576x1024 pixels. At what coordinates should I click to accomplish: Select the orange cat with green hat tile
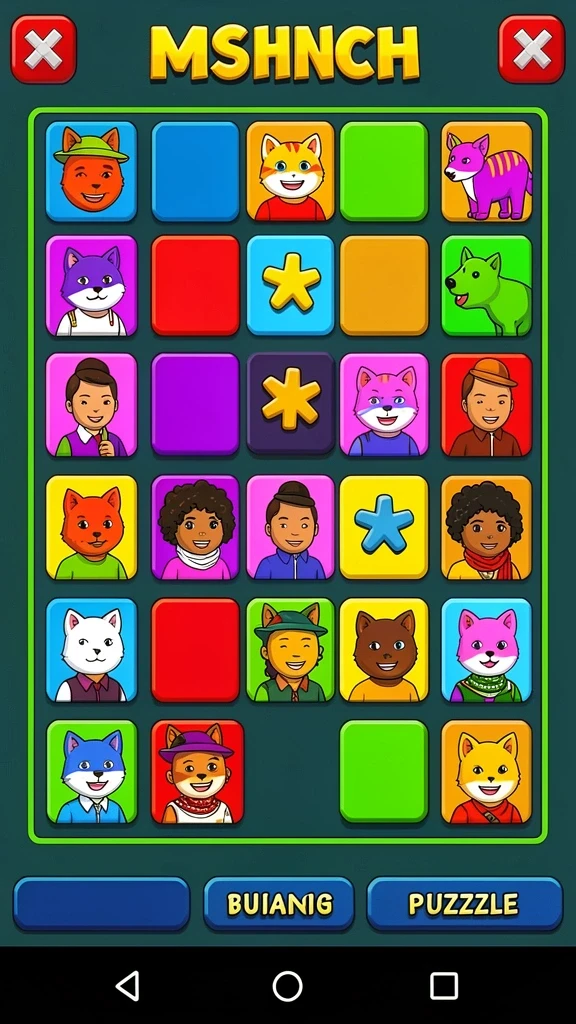[x=91, y=171]
